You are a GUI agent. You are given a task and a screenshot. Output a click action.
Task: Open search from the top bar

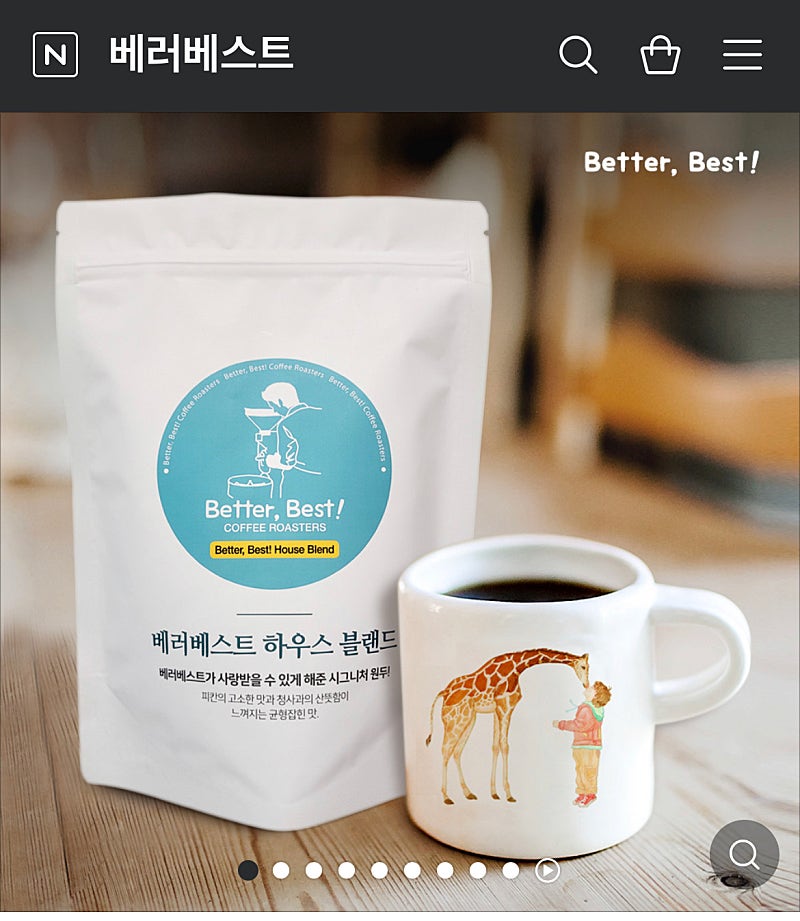[x=578, y=55]
